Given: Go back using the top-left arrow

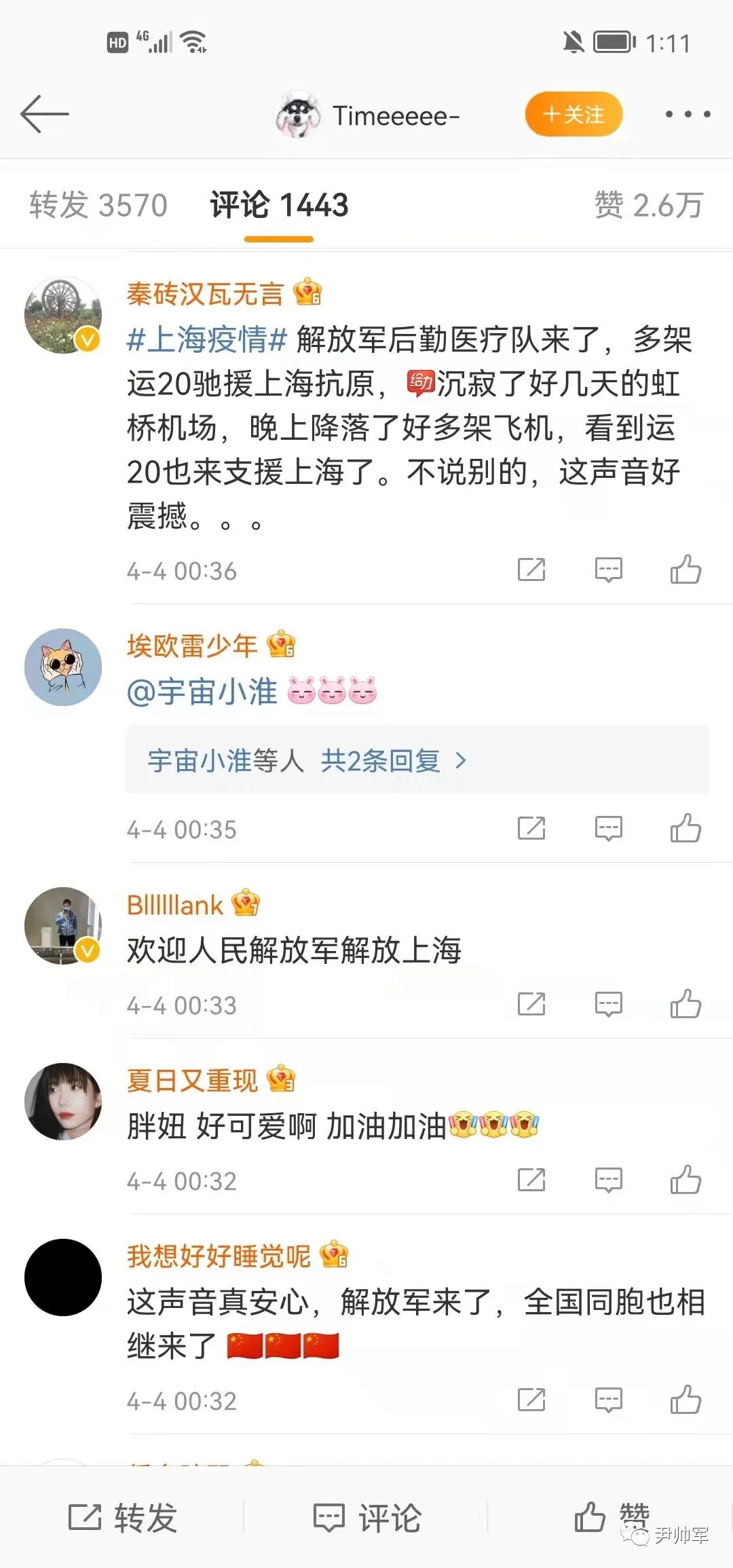Looking at the screenshot, I should coord(45,114).
